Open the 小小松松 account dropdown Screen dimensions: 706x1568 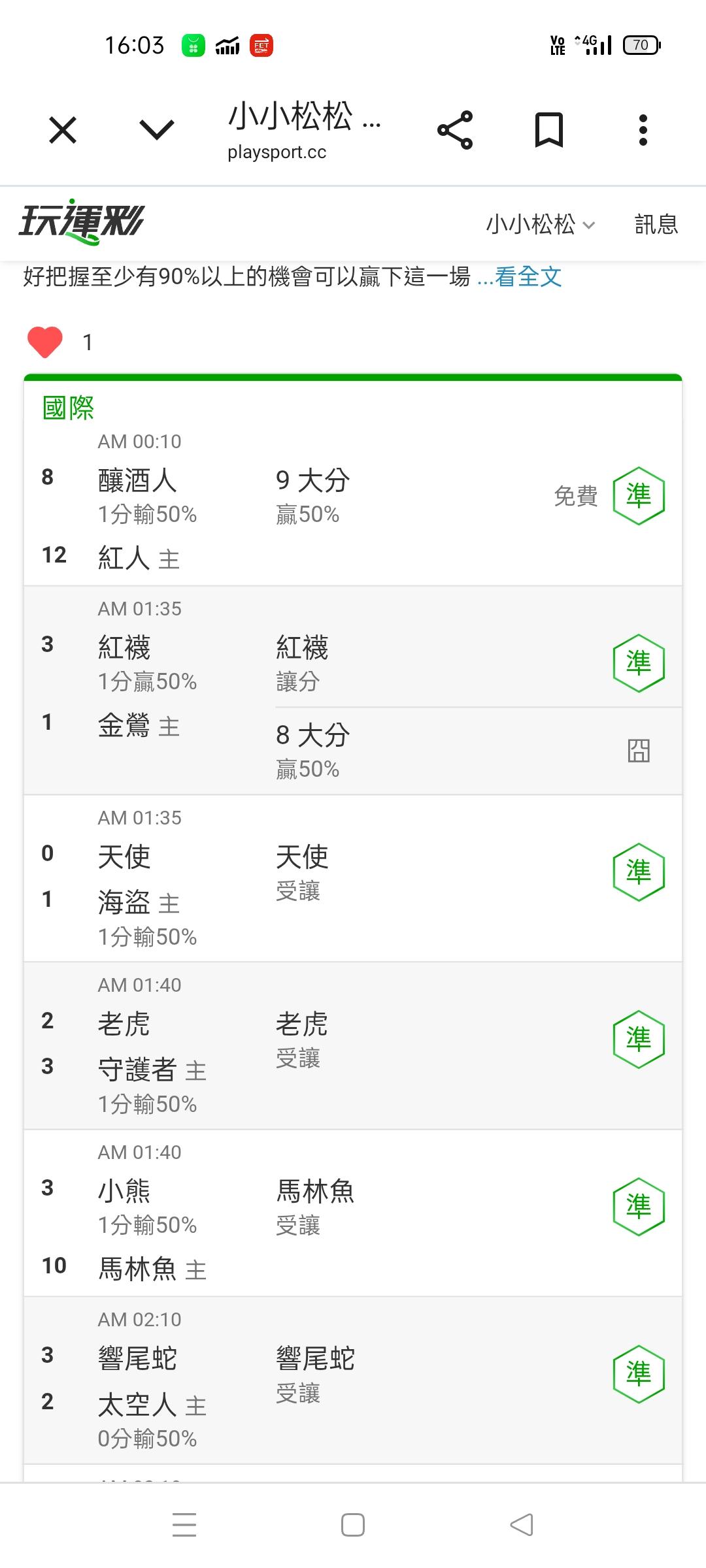tap(540, 224)
